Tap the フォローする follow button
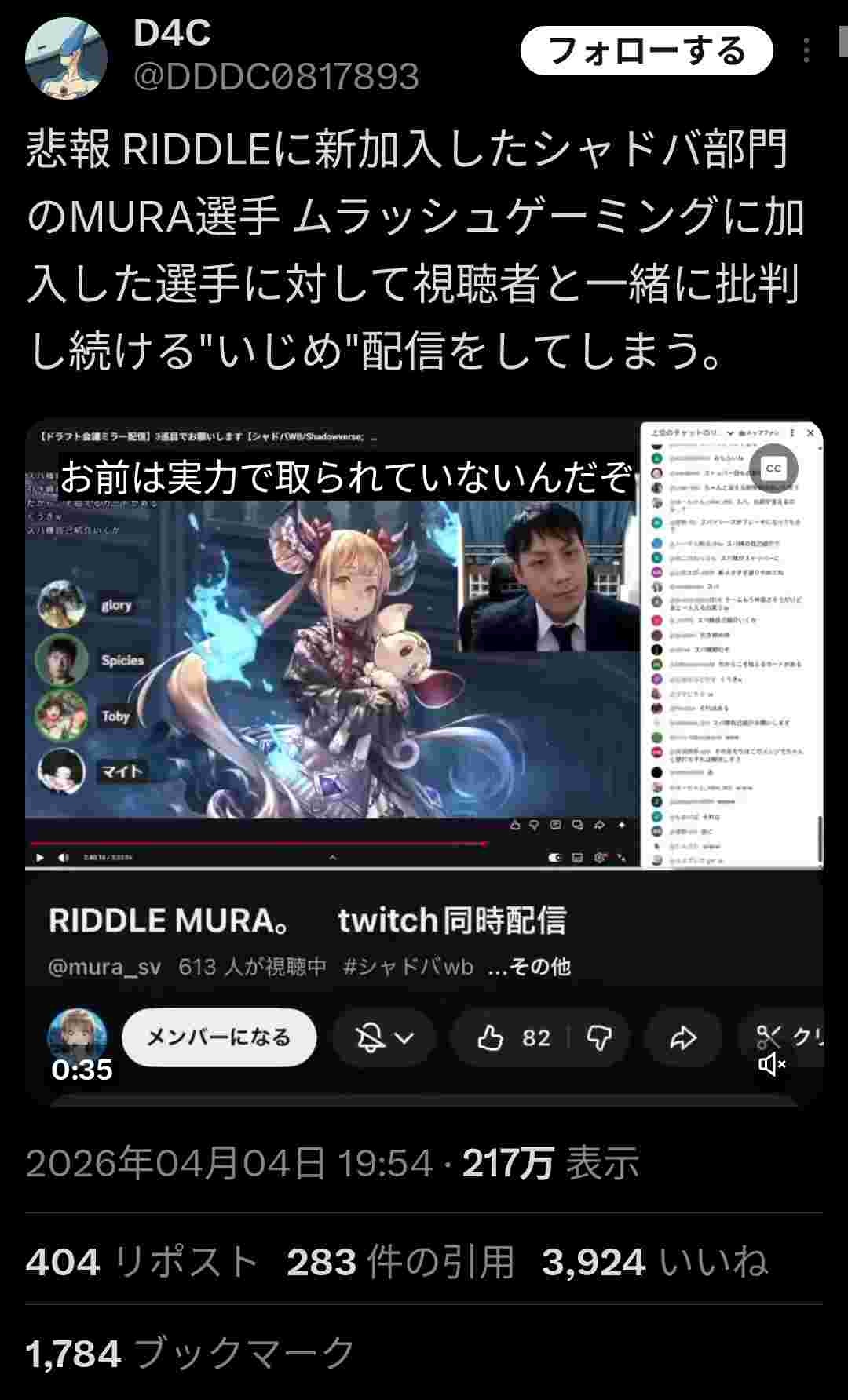Image resolution: width=848 pixels, height=1400 pixels. (x=646, y=51)
